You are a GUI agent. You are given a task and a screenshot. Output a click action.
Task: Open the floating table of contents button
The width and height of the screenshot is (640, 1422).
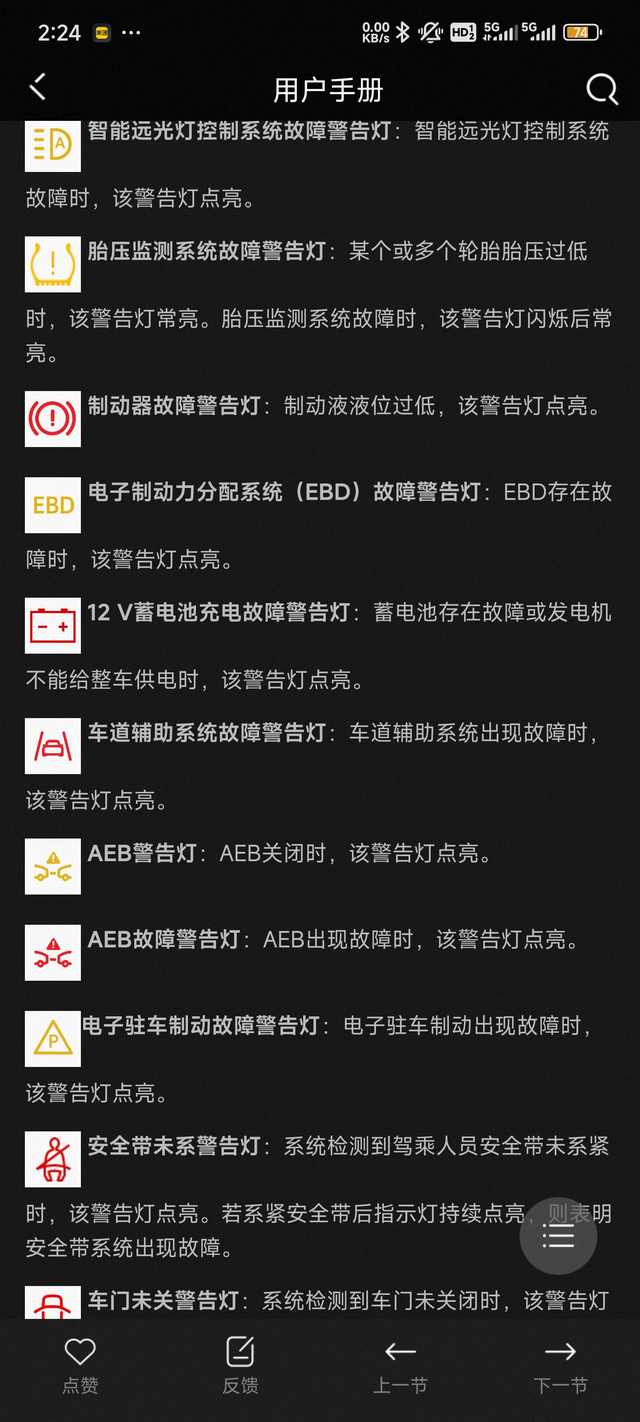(x=558, y=1236)
